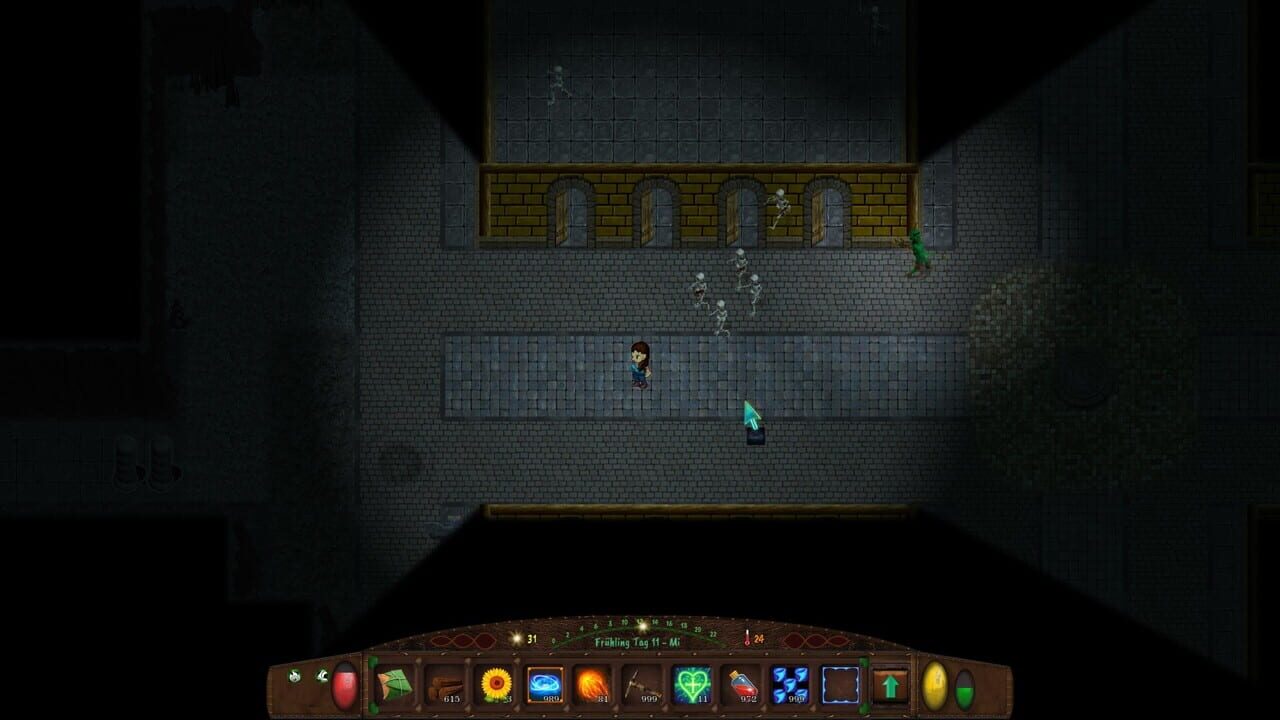Viewport: 1280px width, 720px height.
Task: Select the empty blue-framed hotbar slot
Action: [x=840, y=685]
